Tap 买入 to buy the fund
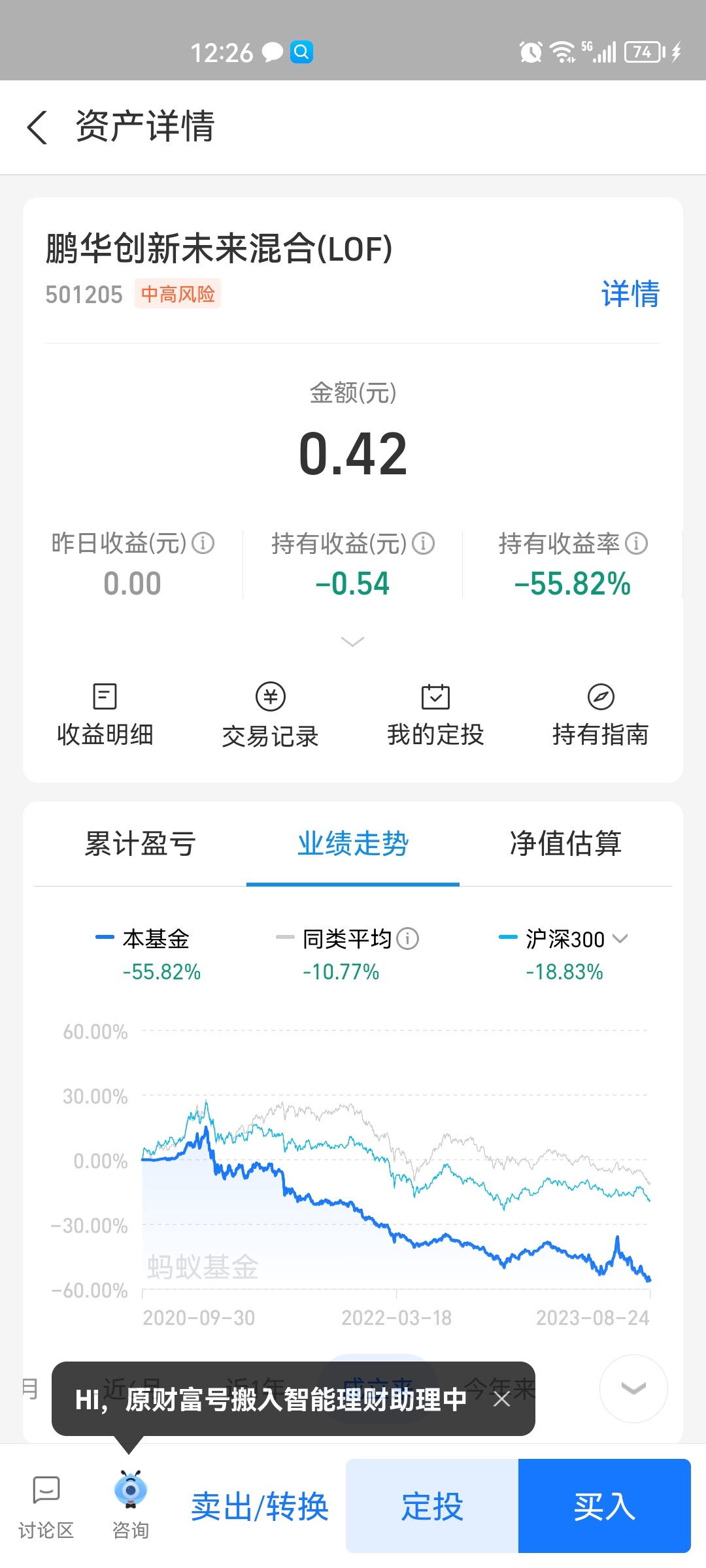Image resolution: width=706 pixels, height=1568 pixels. point(604,1506)
